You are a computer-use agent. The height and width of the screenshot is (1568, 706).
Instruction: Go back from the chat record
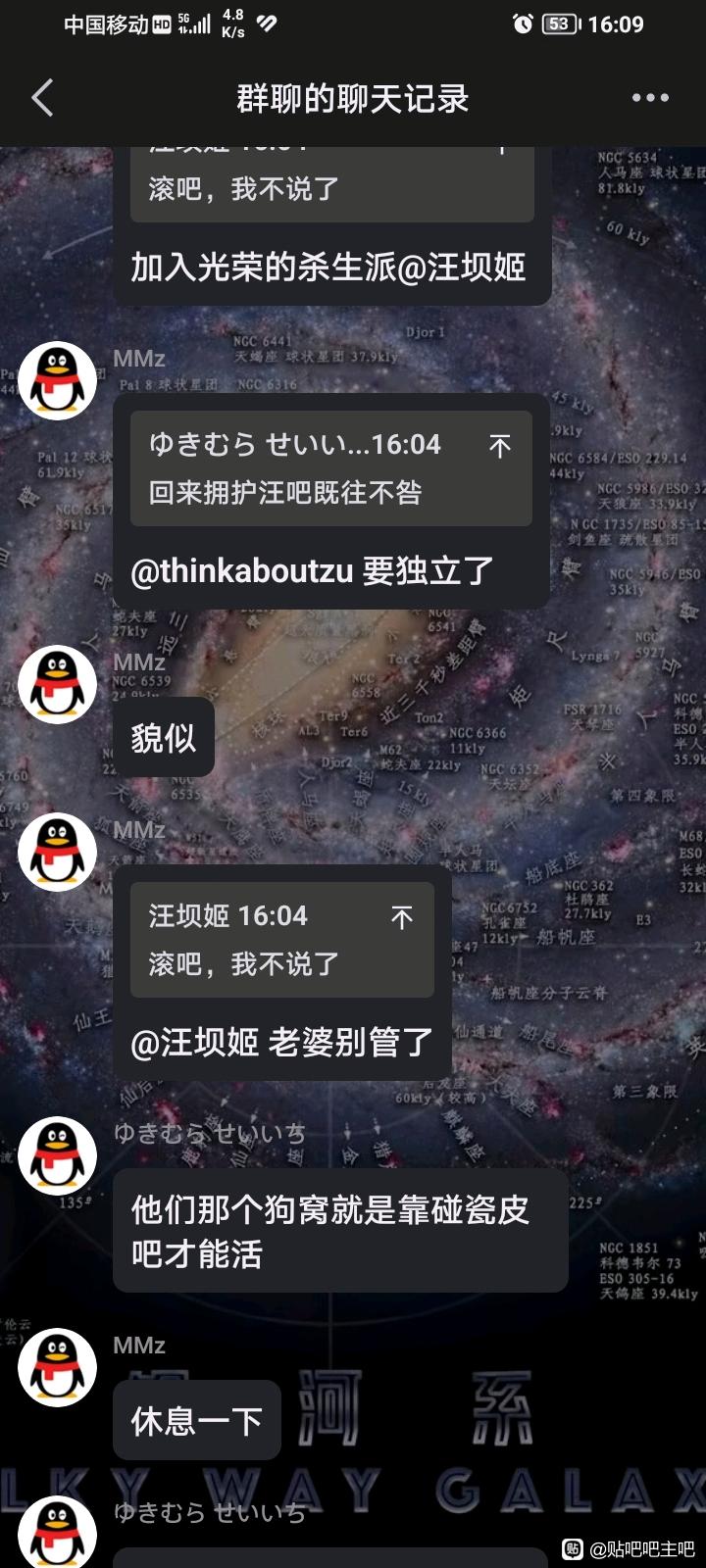42,98
